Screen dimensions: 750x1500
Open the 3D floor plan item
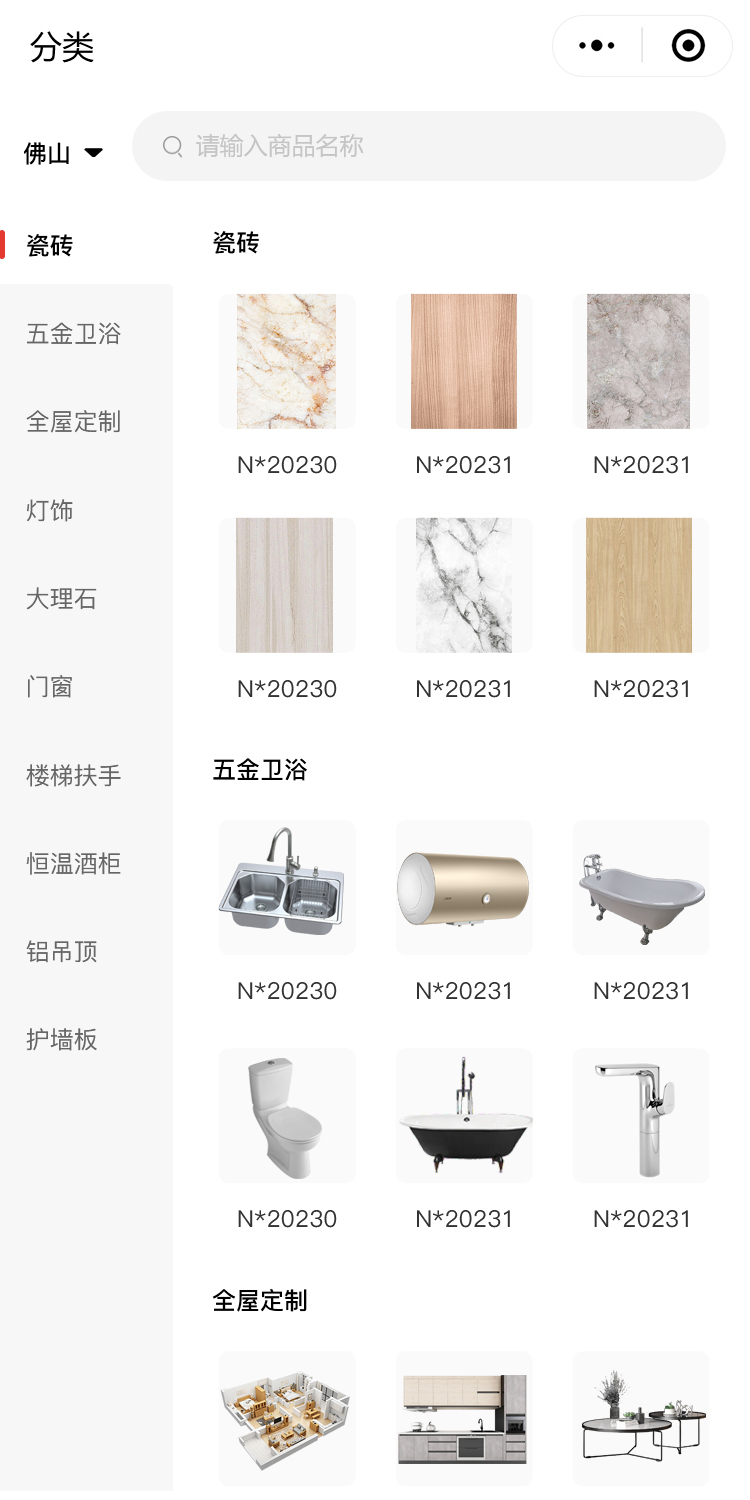click(287, 1418)
